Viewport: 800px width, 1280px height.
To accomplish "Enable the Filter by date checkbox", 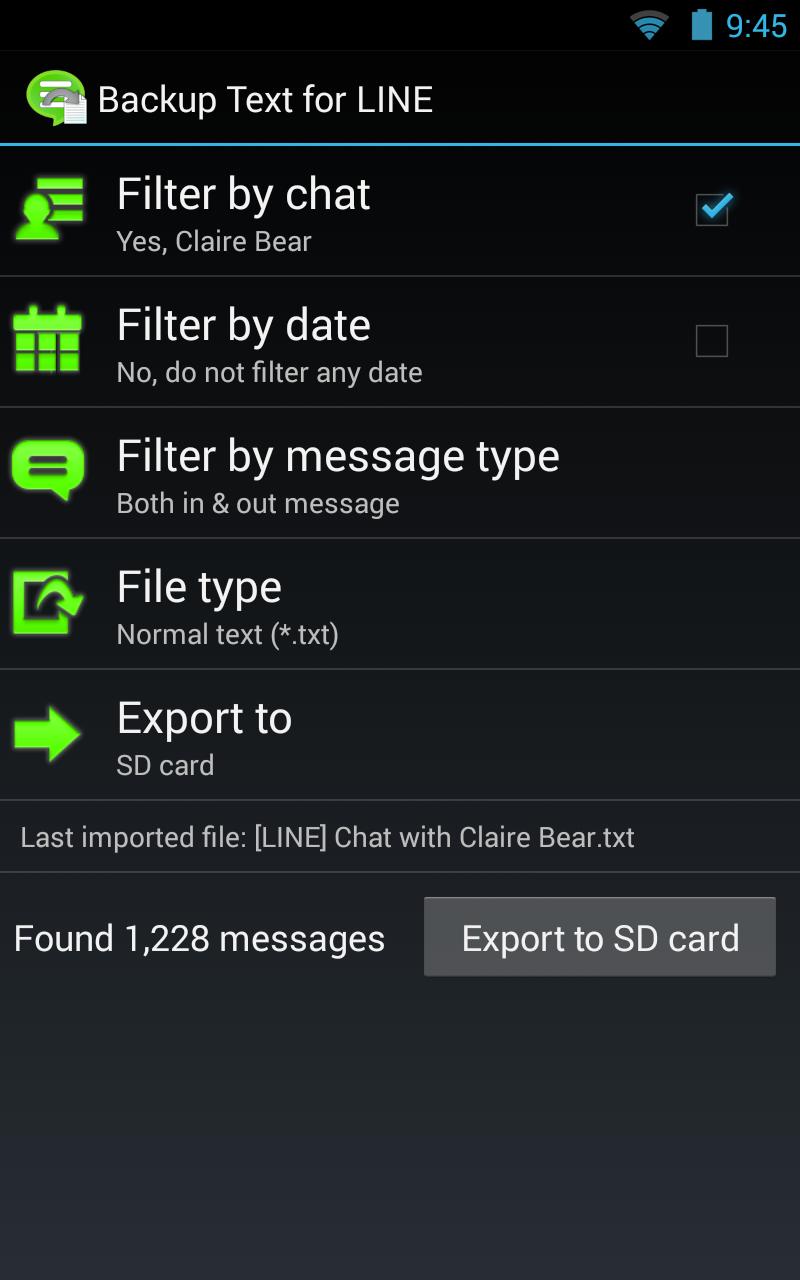I will coord(712,341).
